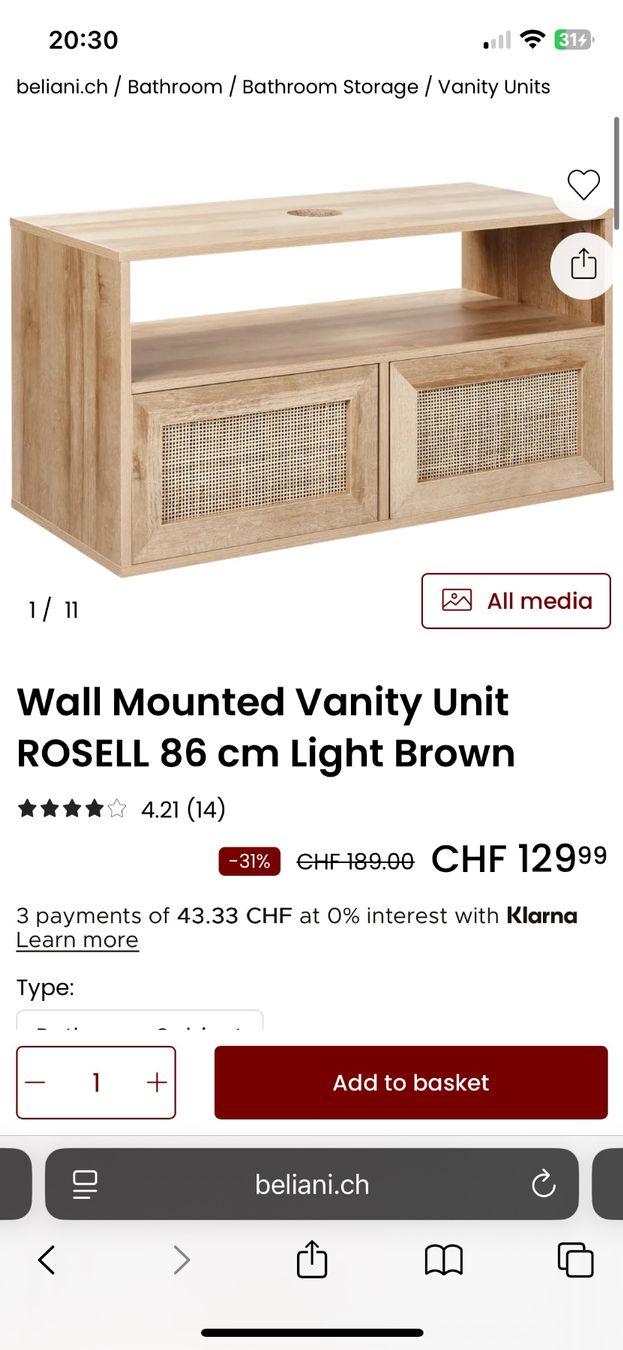Image resolution: width=623 pixels, height=1350 pixels.
Task: Open Safari bookmarks
Action: (x=444, y=1260)
